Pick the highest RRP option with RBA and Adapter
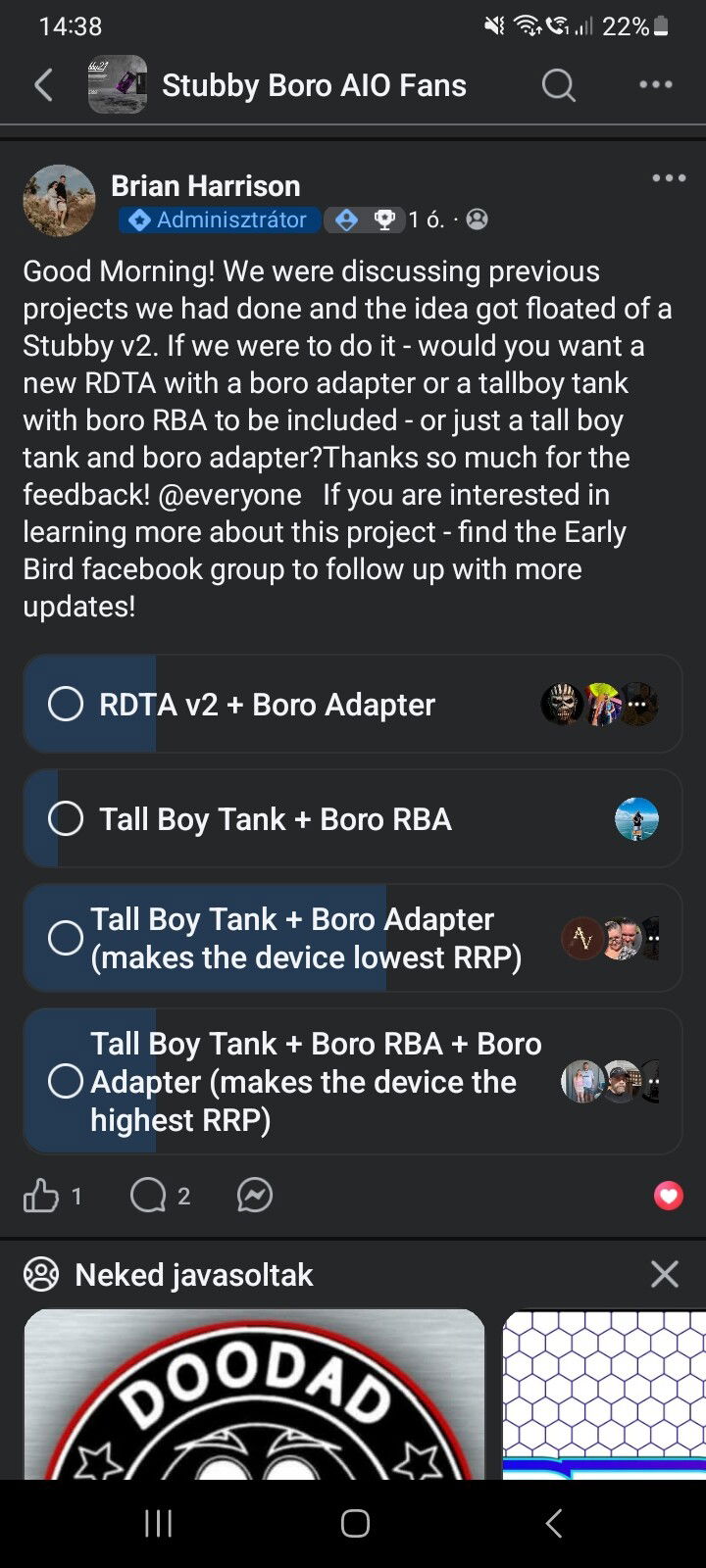The height and width of the screenshot is (1568, 706). pos(66,1081)
